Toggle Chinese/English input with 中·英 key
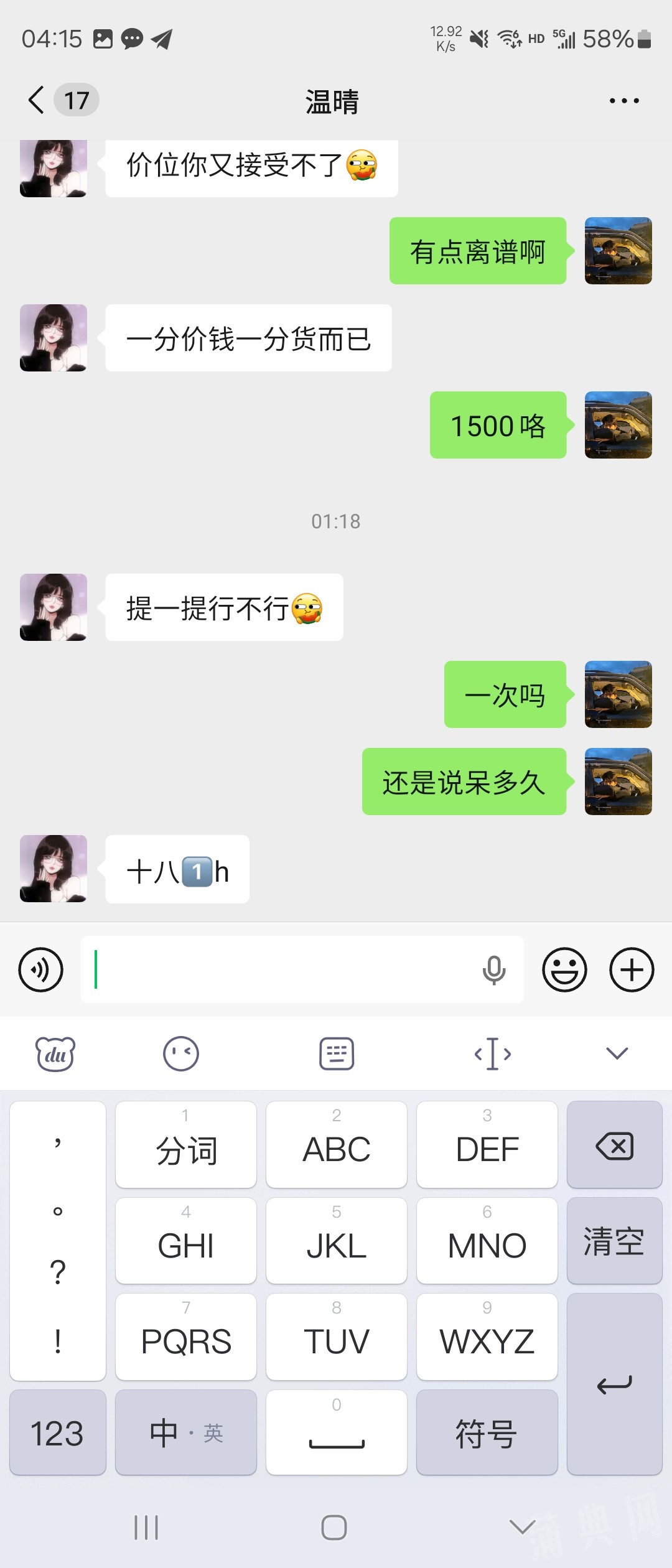Viewport: 672px width, 1568px height. [x=186, y=1433]
